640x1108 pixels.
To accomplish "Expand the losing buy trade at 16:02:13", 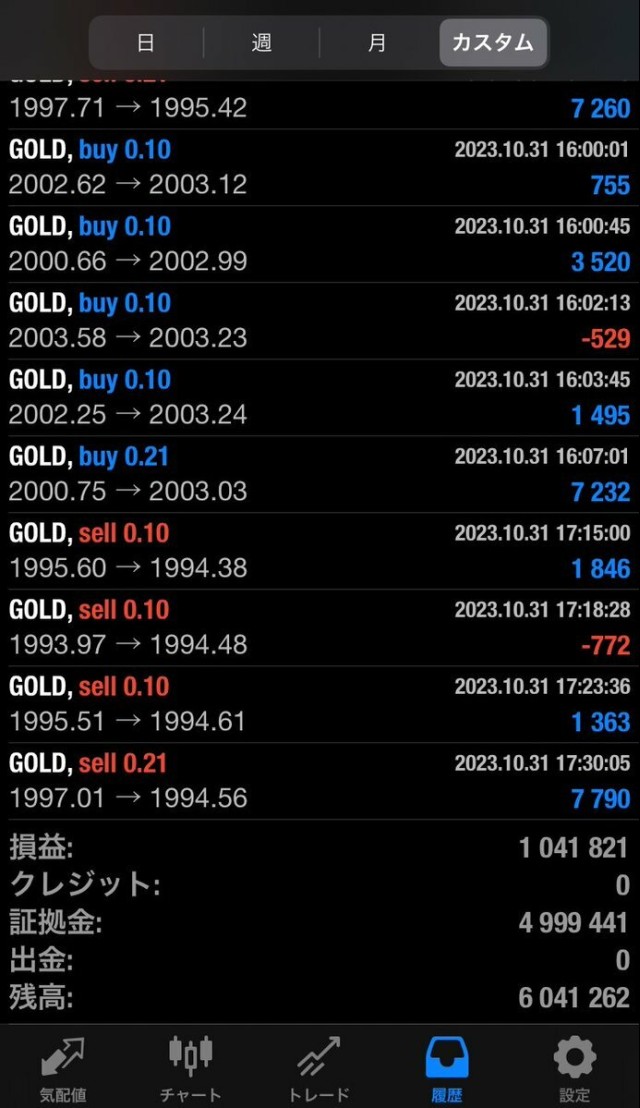I will pos(320,321).
